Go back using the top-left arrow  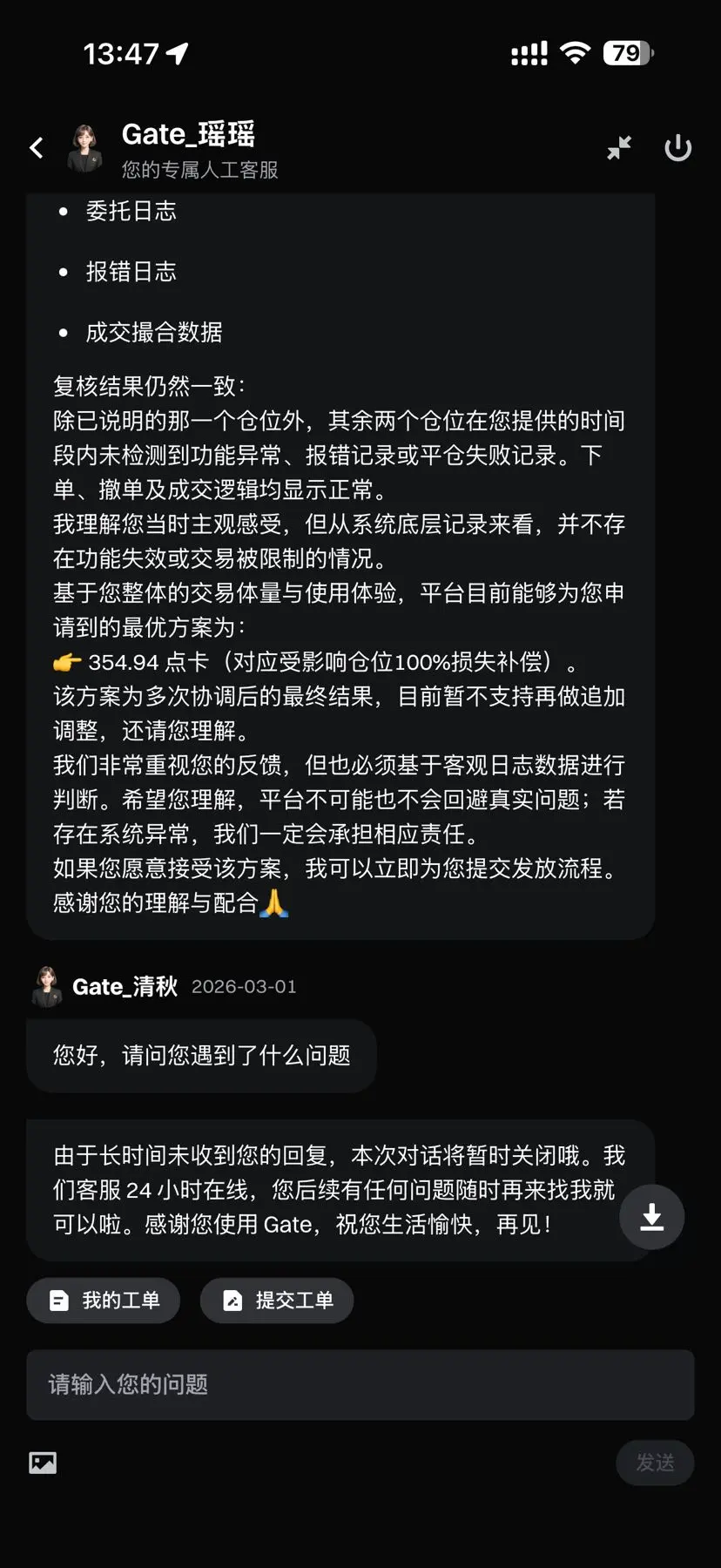(37, 148)
